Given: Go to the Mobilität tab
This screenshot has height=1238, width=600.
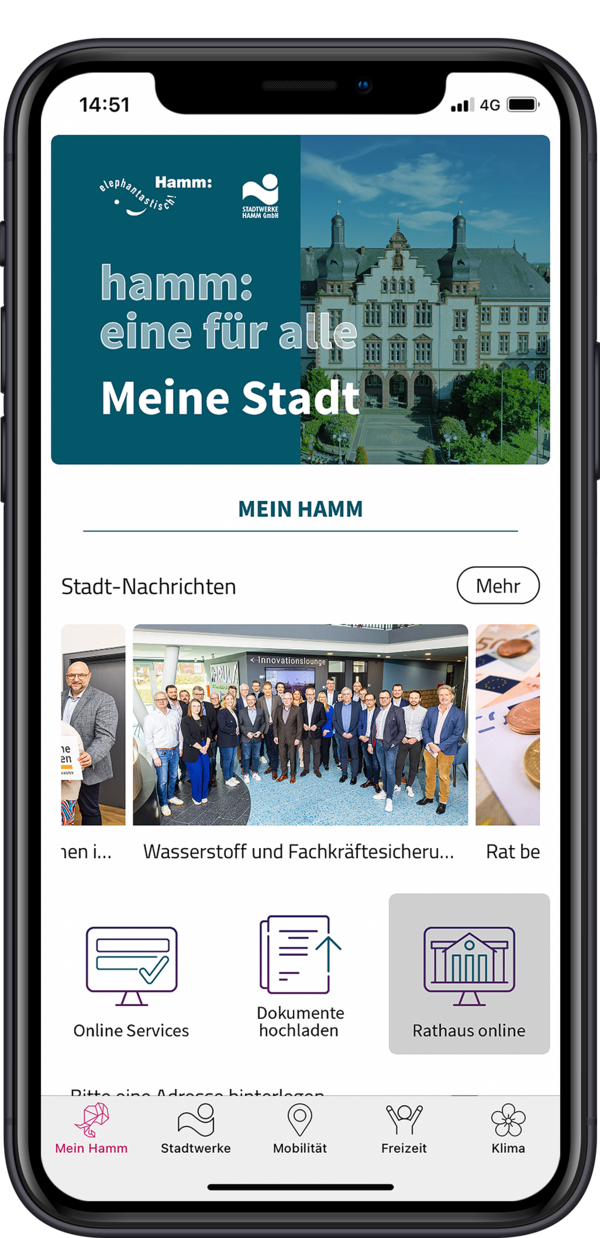Looking at the screenshot, I should (300, 1130).
